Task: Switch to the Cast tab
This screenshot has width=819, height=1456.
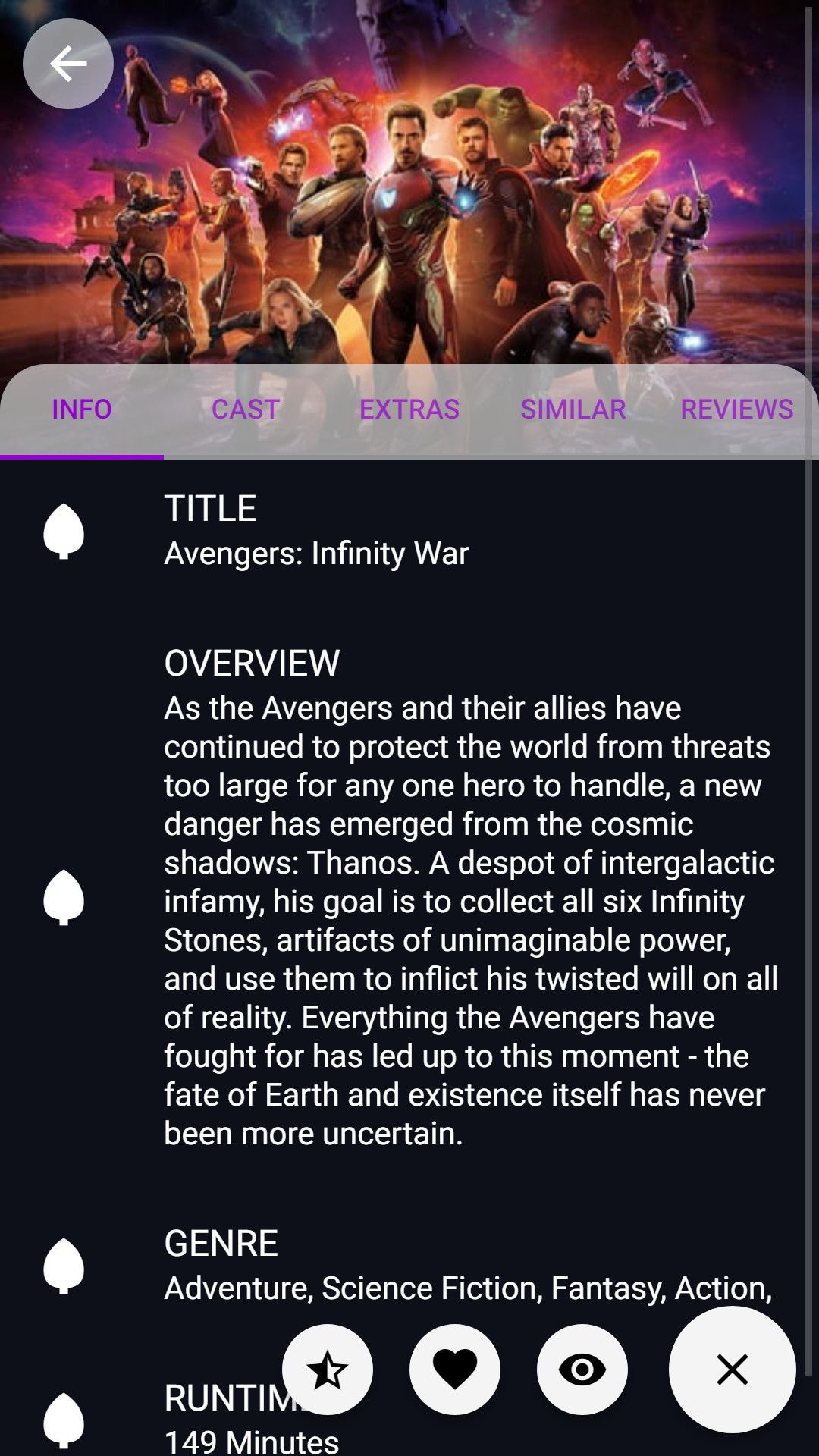Action: tap(246, 409)
